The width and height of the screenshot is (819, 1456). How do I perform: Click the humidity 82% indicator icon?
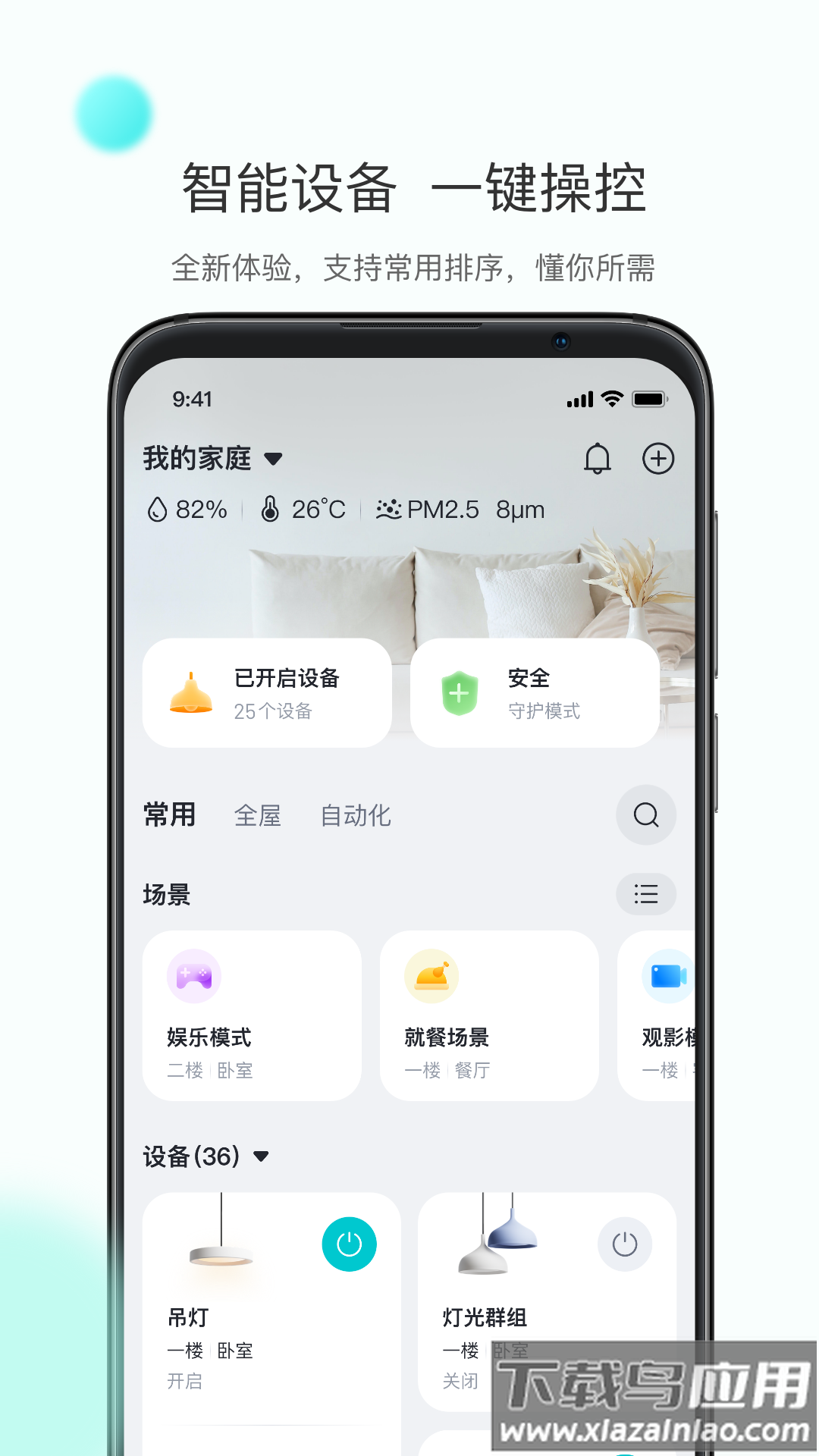point(162,509)
